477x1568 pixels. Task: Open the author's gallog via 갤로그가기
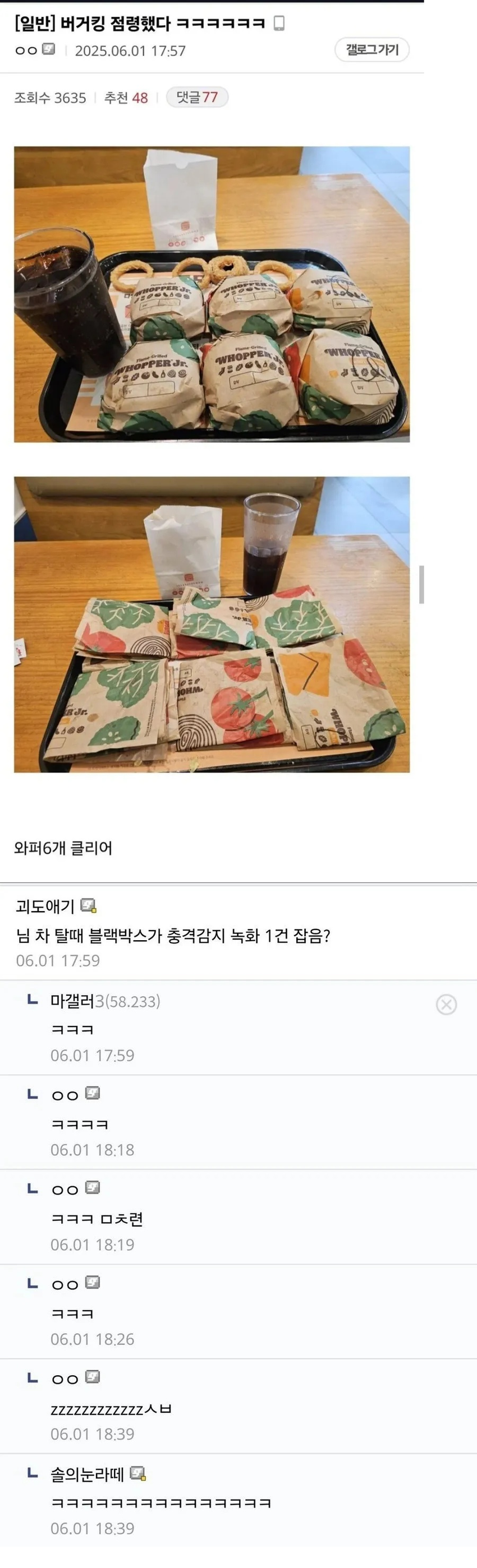pos(371,50)
